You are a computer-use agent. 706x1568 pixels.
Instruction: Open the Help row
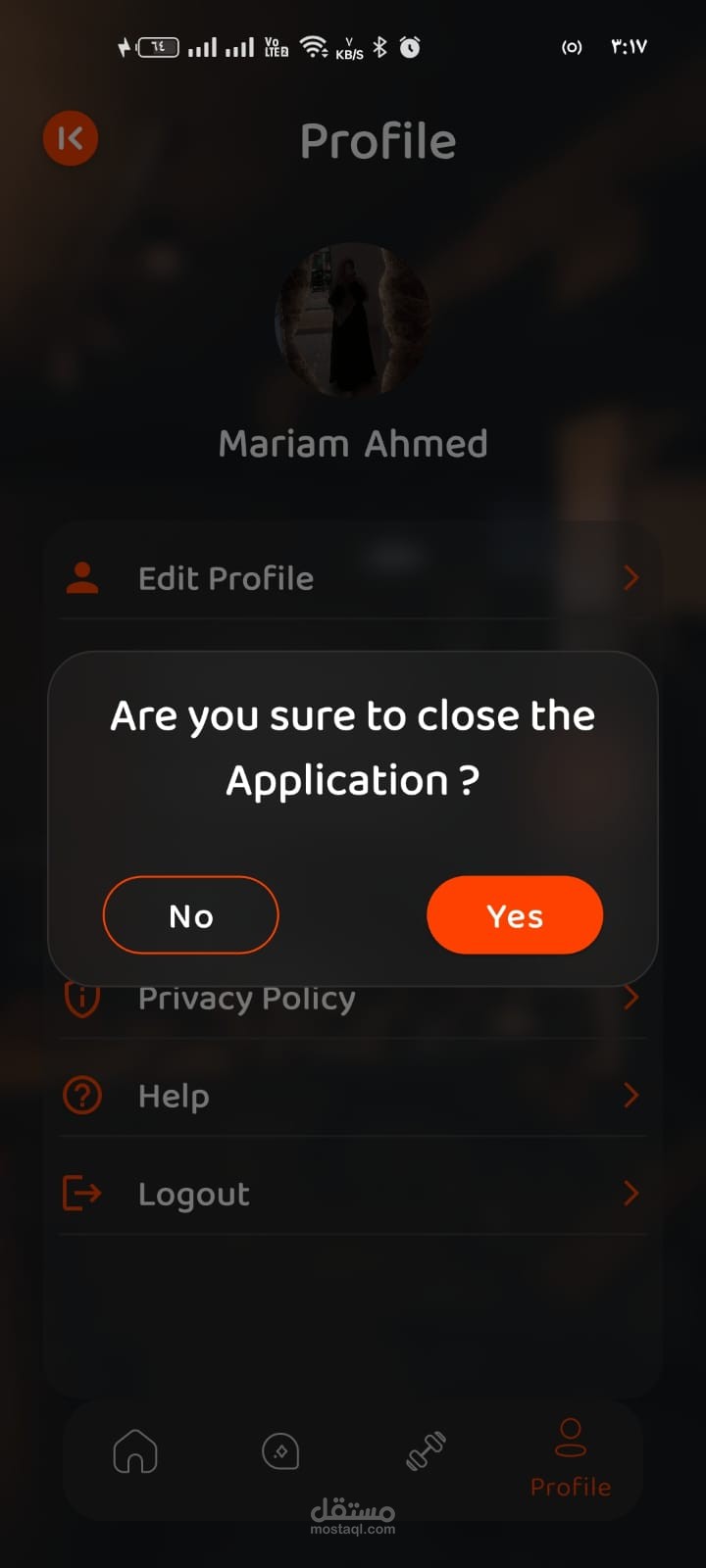(x=353, y=1095)
